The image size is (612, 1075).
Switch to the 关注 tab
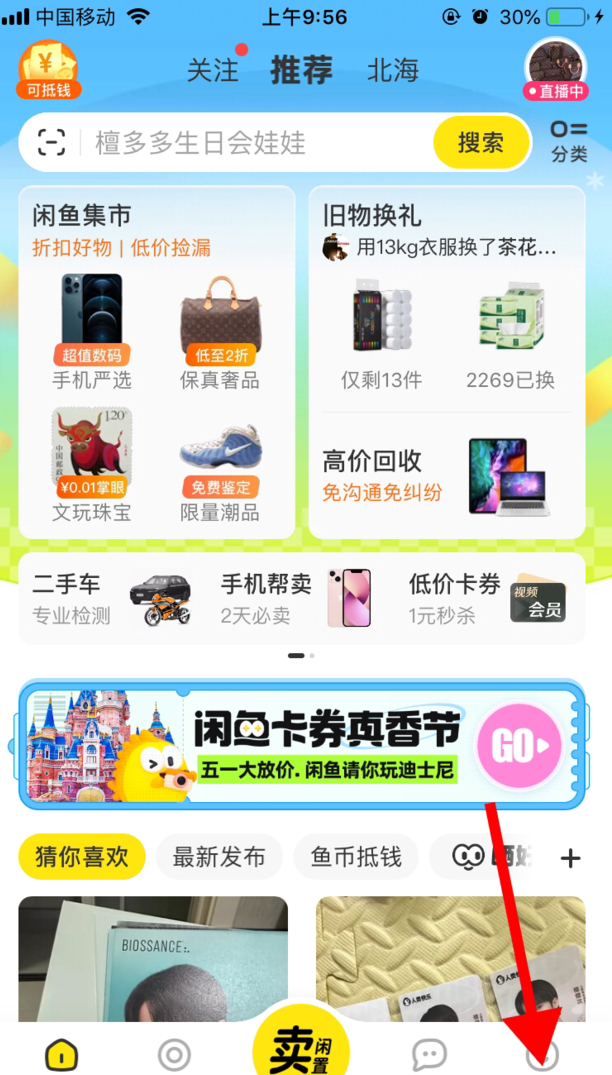[213, 70]
